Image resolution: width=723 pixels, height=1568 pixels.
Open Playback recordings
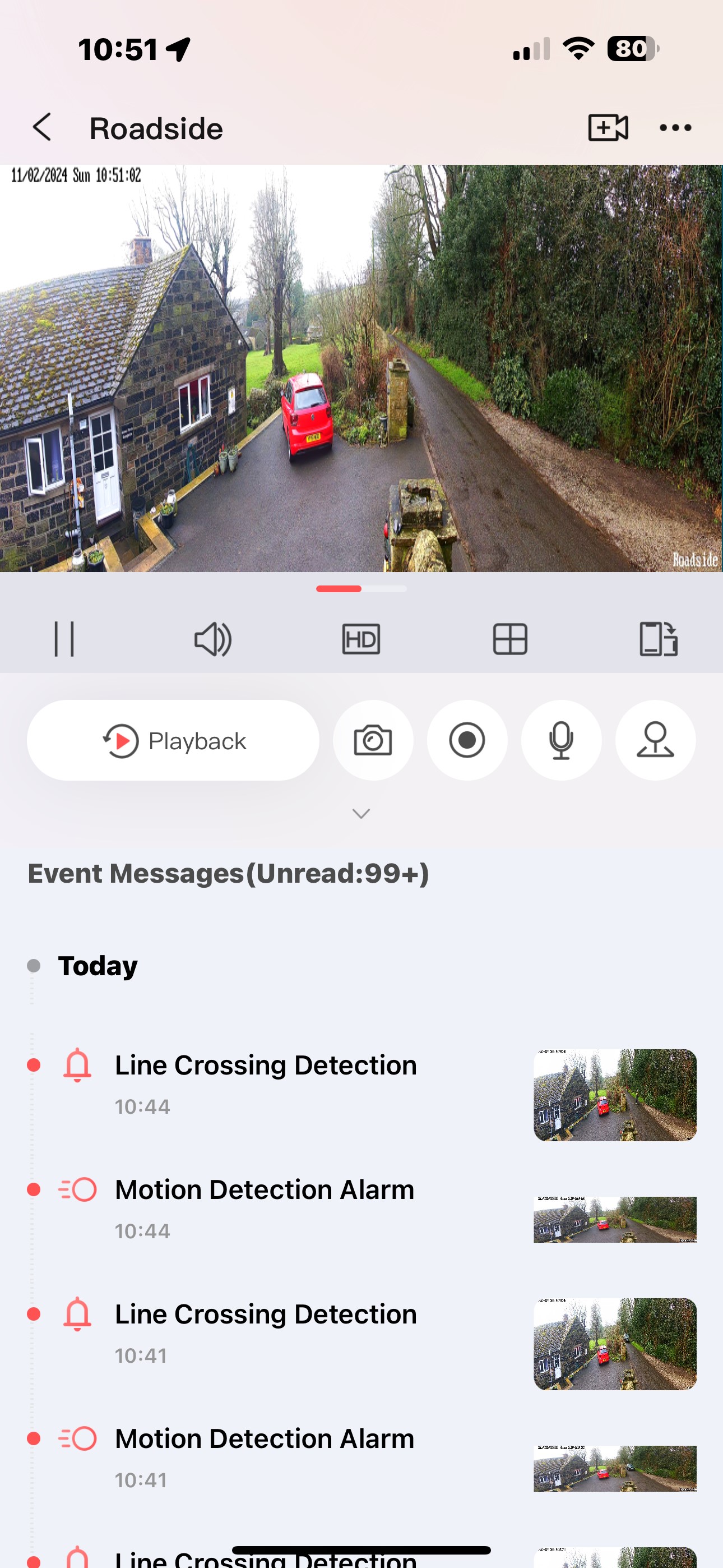tap(173, 740)
